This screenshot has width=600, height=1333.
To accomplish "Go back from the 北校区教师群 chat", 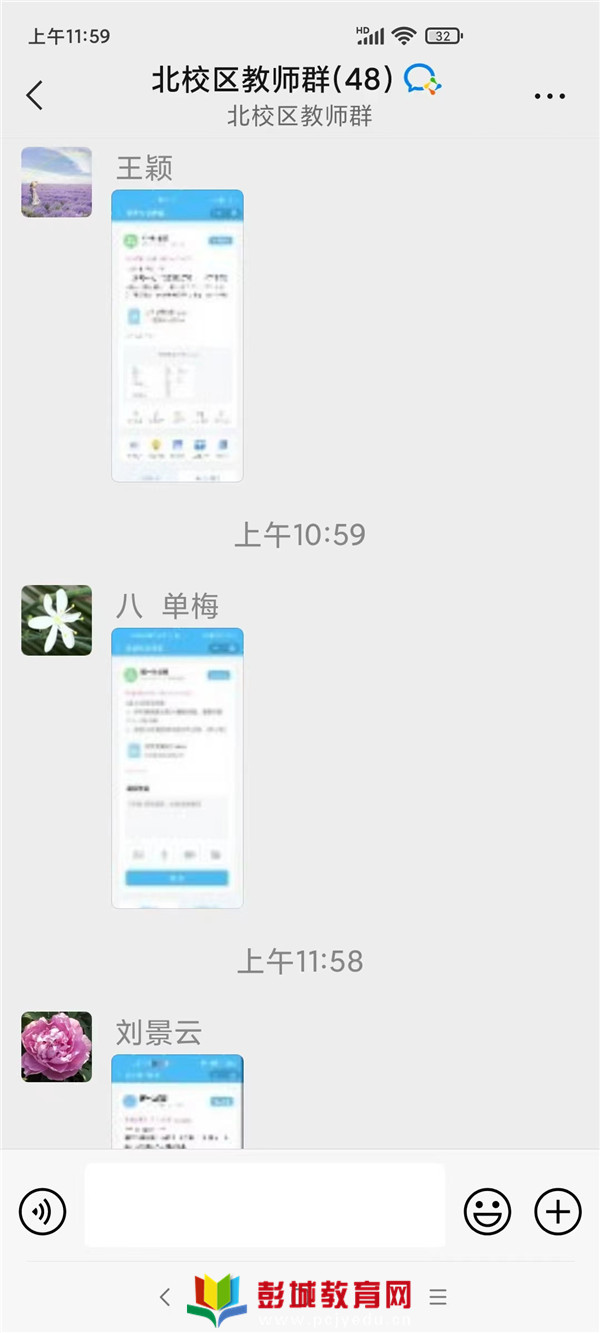I will (35, 96).
